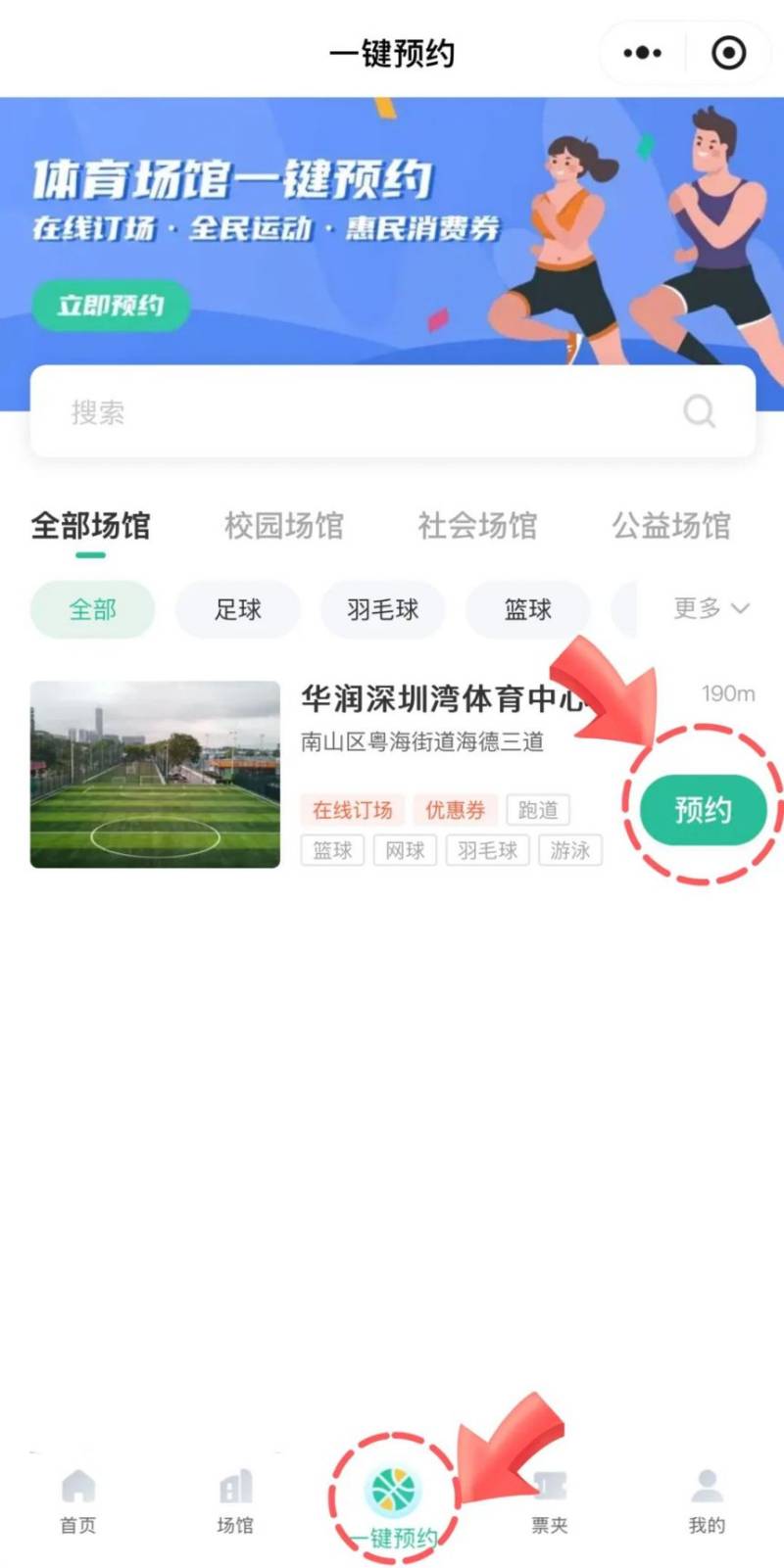Close the mini program via circle icon

click(x=728, y=53)
